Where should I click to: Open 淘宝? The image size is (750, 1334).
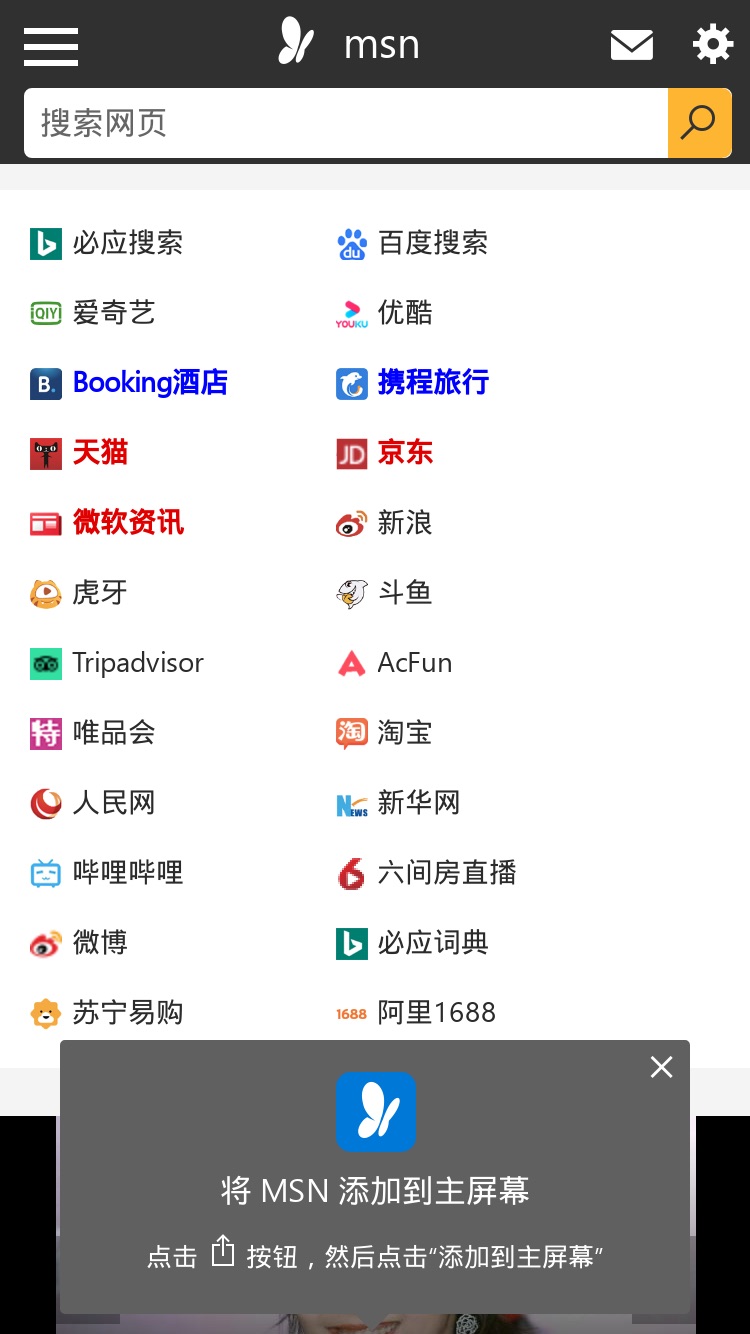coord(384,733)
